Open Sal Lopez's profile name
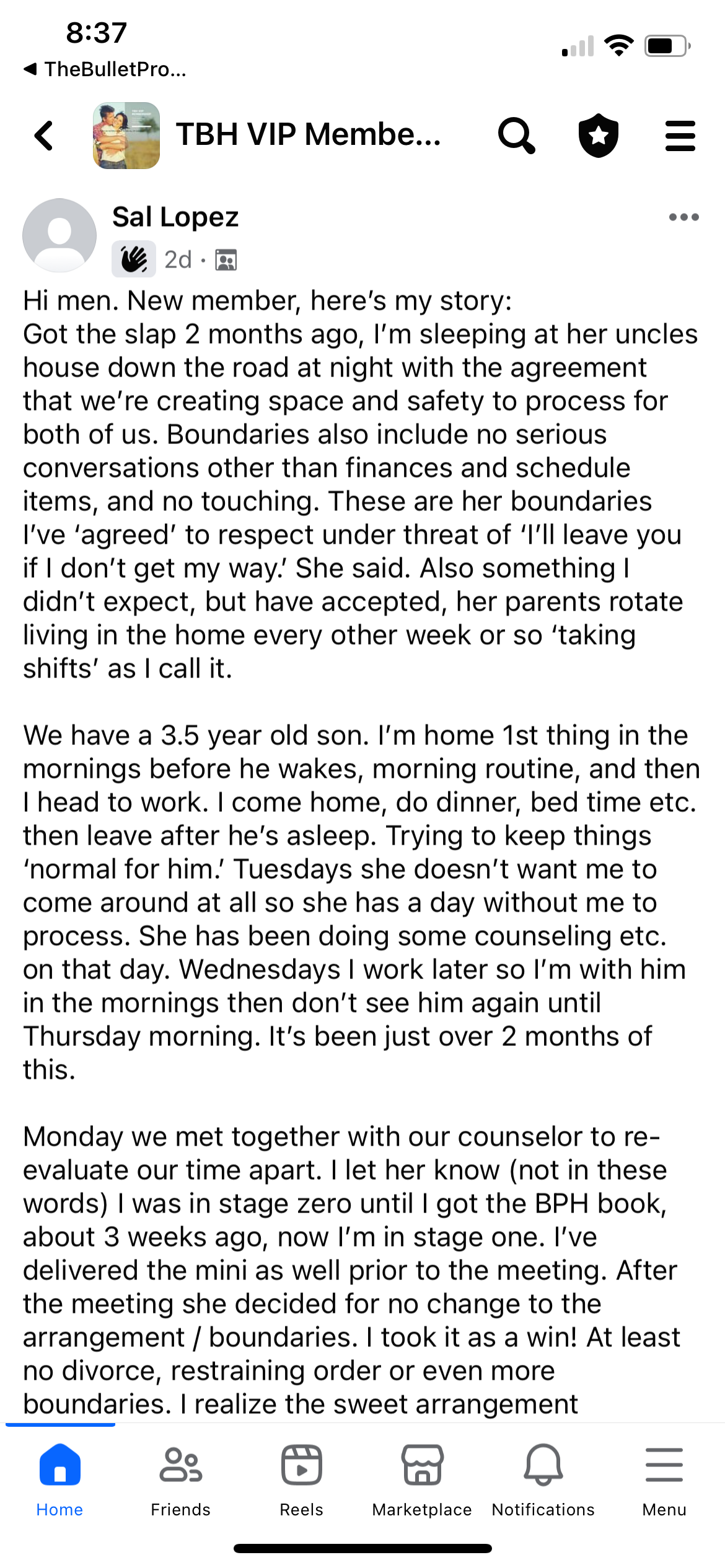The width and height of the screenshot is (725, 1568). (175, 217)
